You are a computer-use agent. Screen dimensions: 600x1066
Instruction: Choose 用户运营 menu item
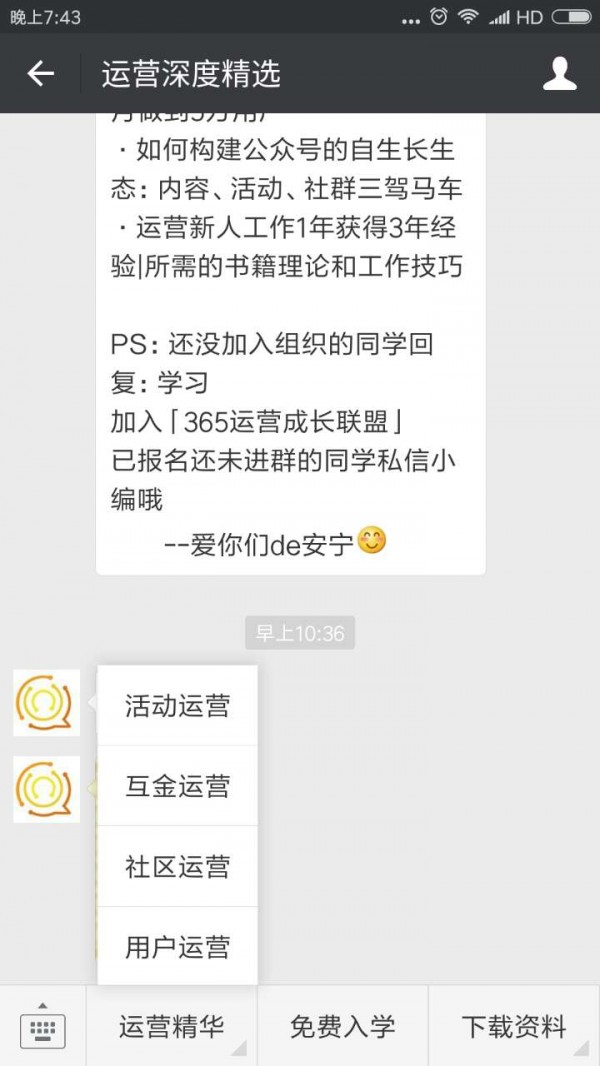(x=177, y=946)
